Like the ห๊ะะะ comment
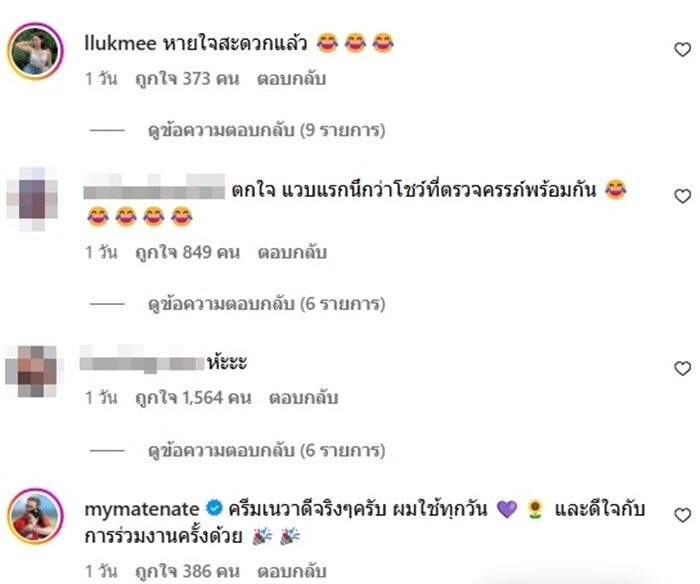 (x=682, y=369)
